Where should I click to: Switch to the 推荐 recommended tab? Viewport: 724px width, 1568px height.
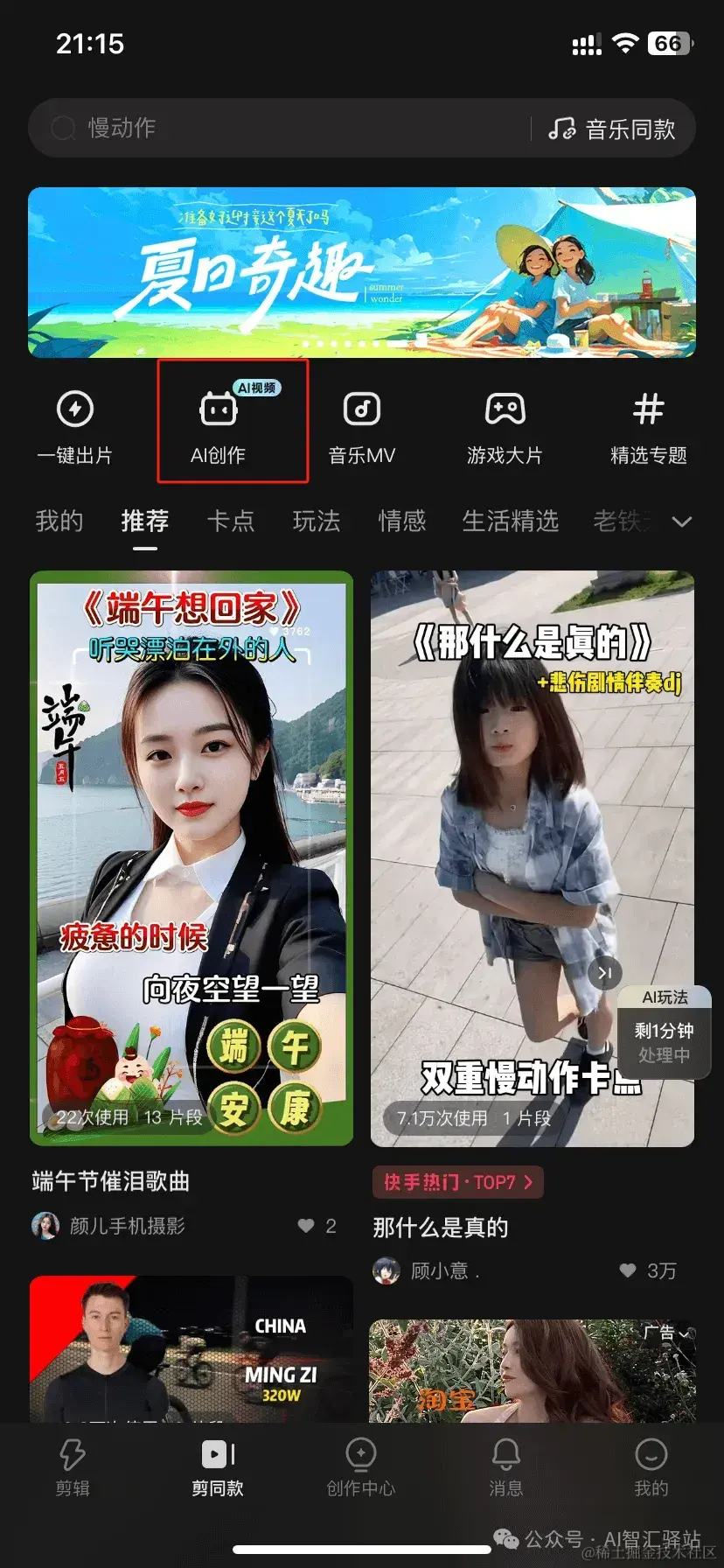pos(143,521)
